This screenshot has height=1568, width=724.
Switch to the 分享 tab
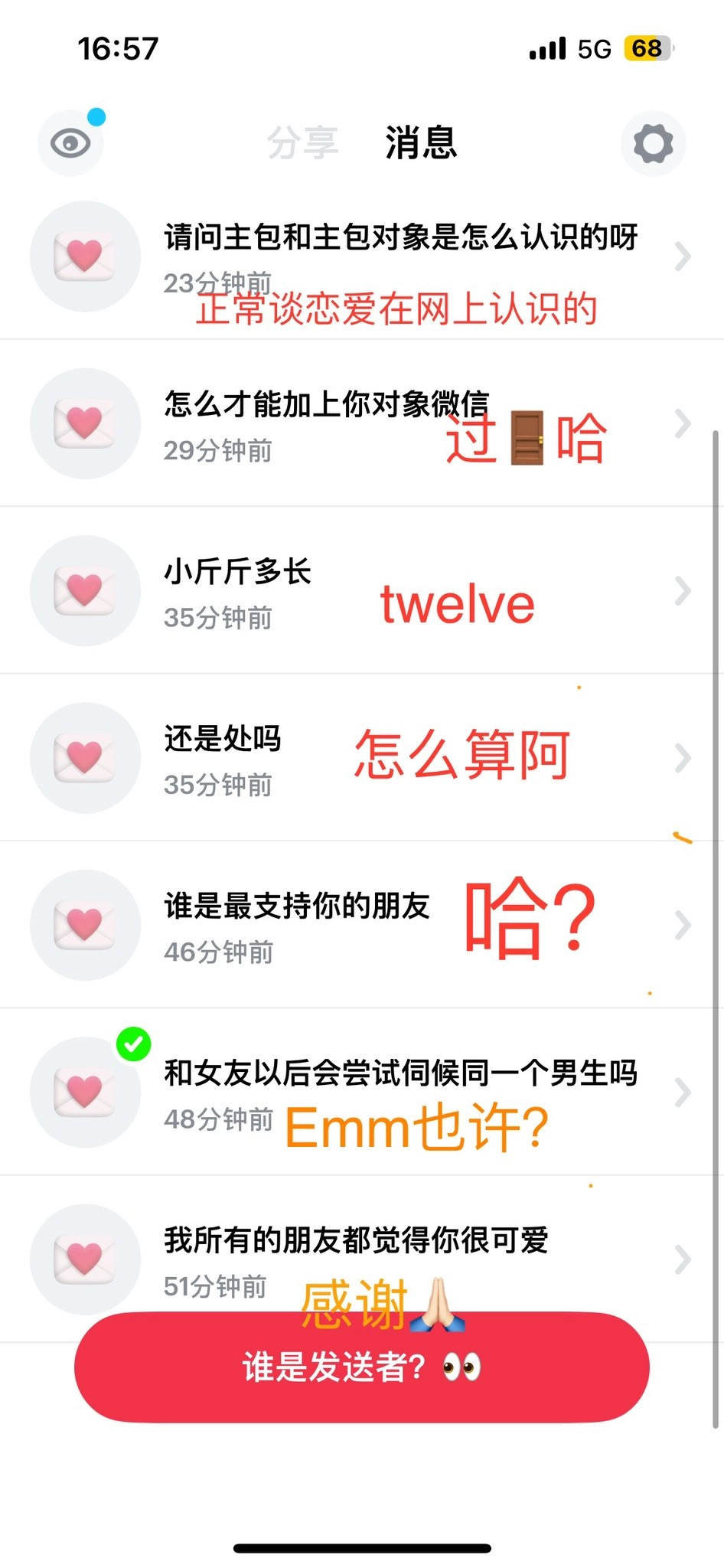[302, 143]
